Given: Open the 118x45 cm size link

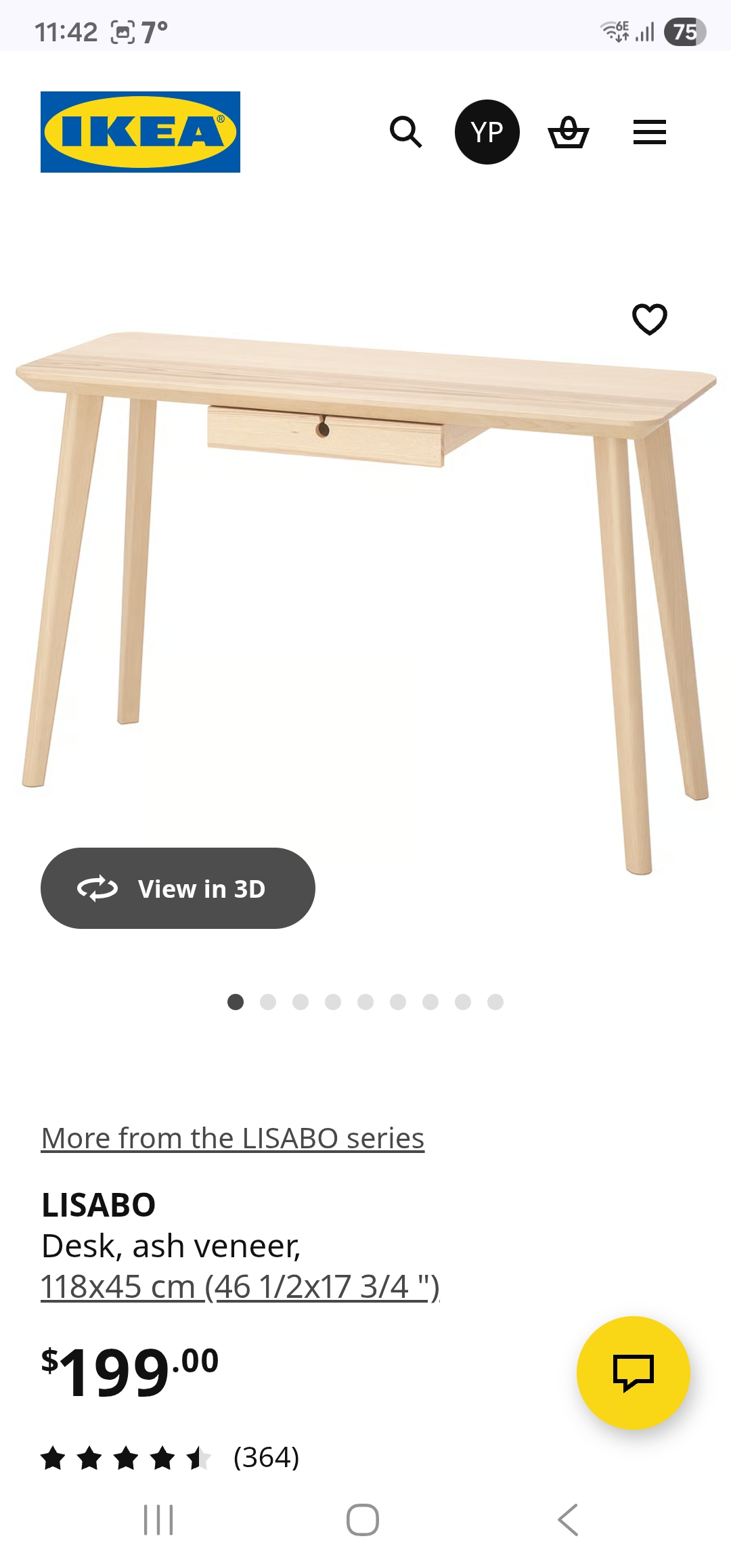Looking at the screenshot, I should coord(240,1286).
